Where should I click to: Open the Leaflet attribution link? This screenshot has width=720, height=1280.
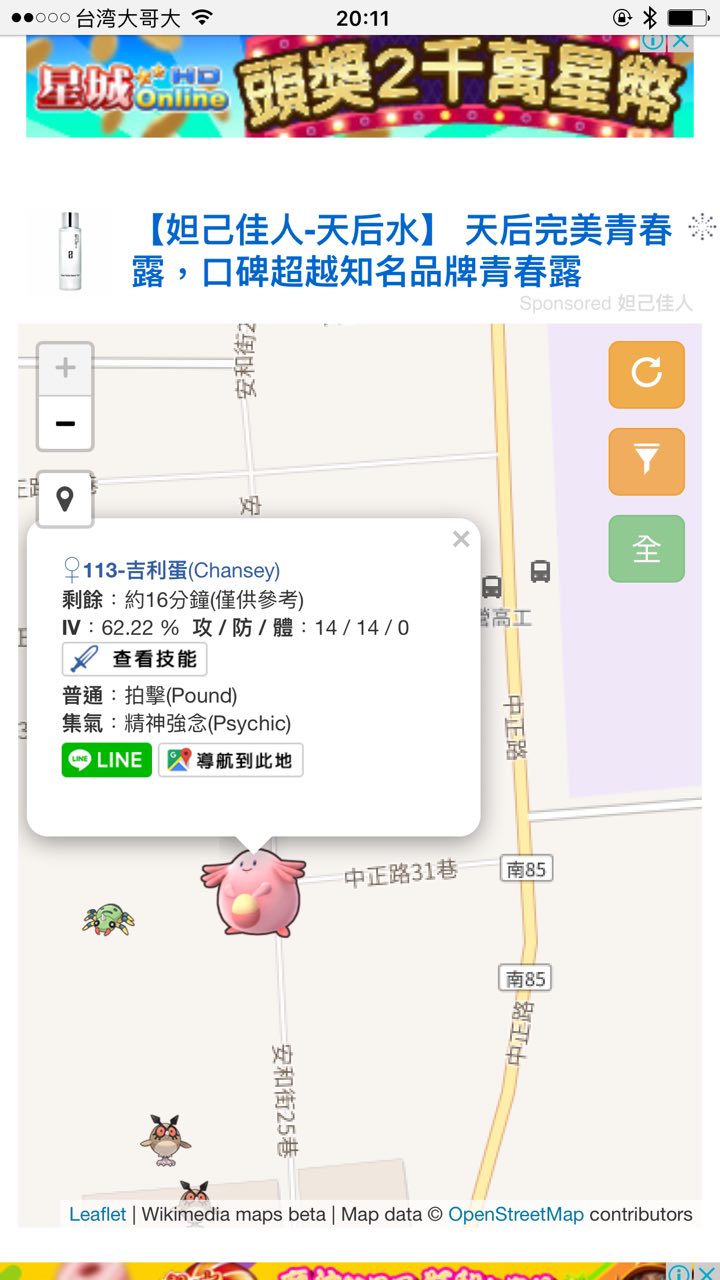(97, 1214)
